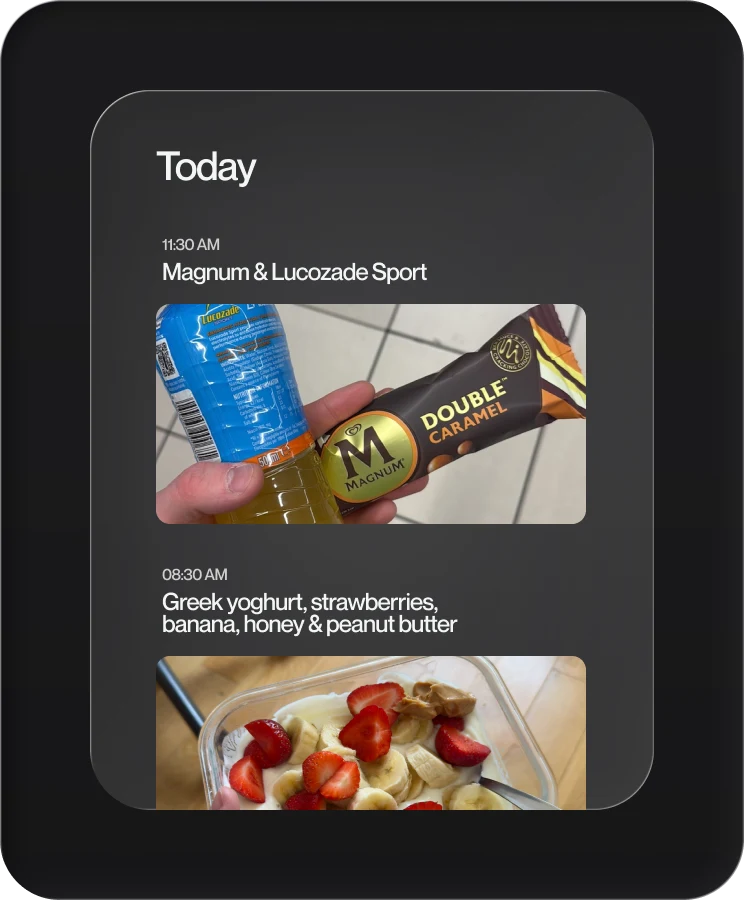
Task: Open the Greek yoghurt bowl photo entry
Action: click(371, 732)
